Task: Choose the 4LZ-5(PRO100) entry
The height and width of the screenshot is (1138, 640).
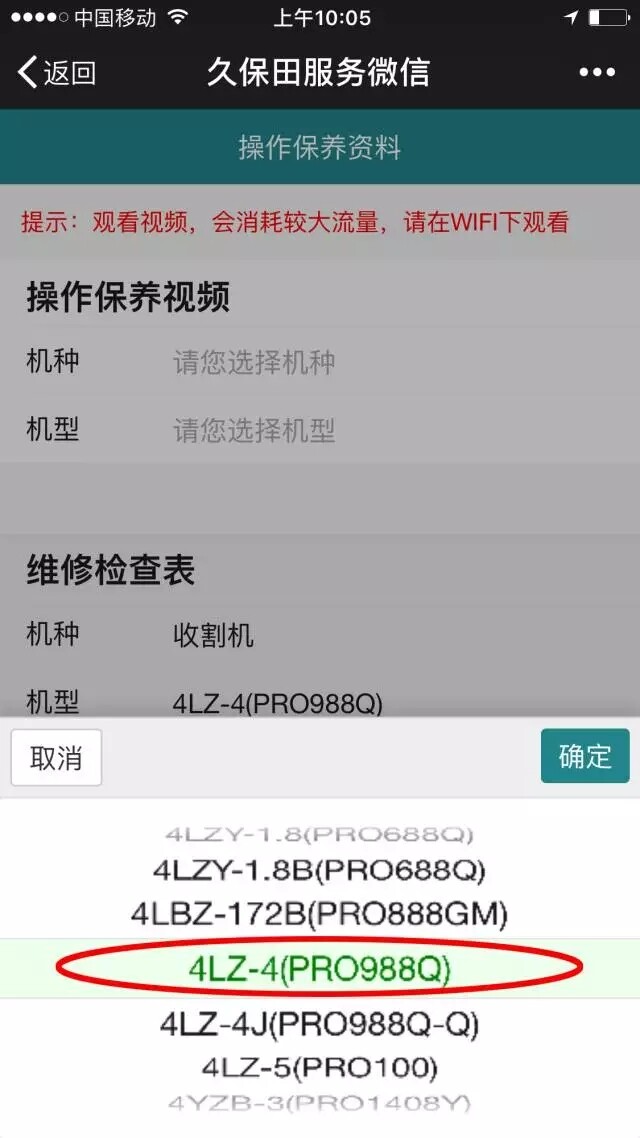Action: [319, 1068]
